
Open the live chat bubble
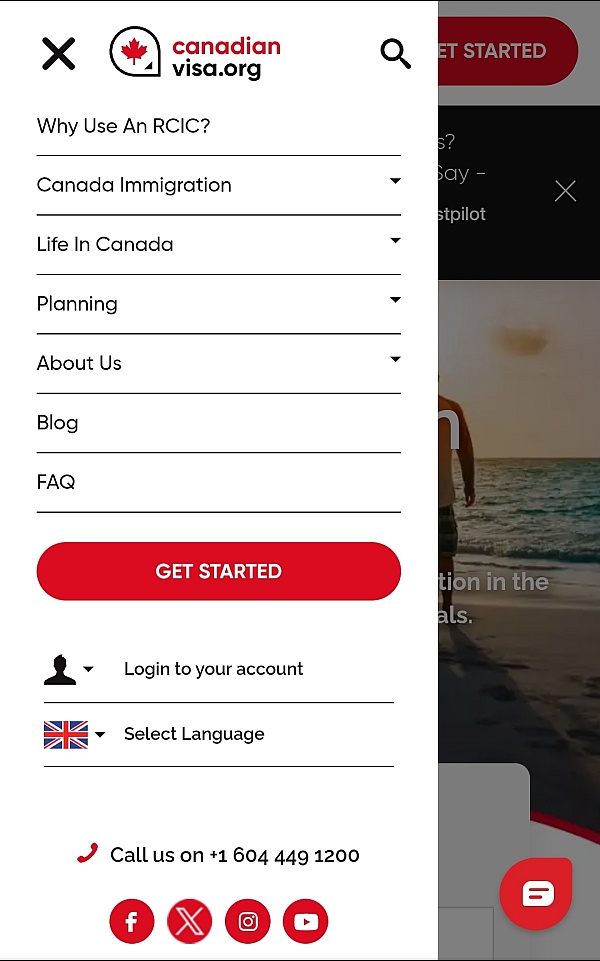tap(536, 893)
